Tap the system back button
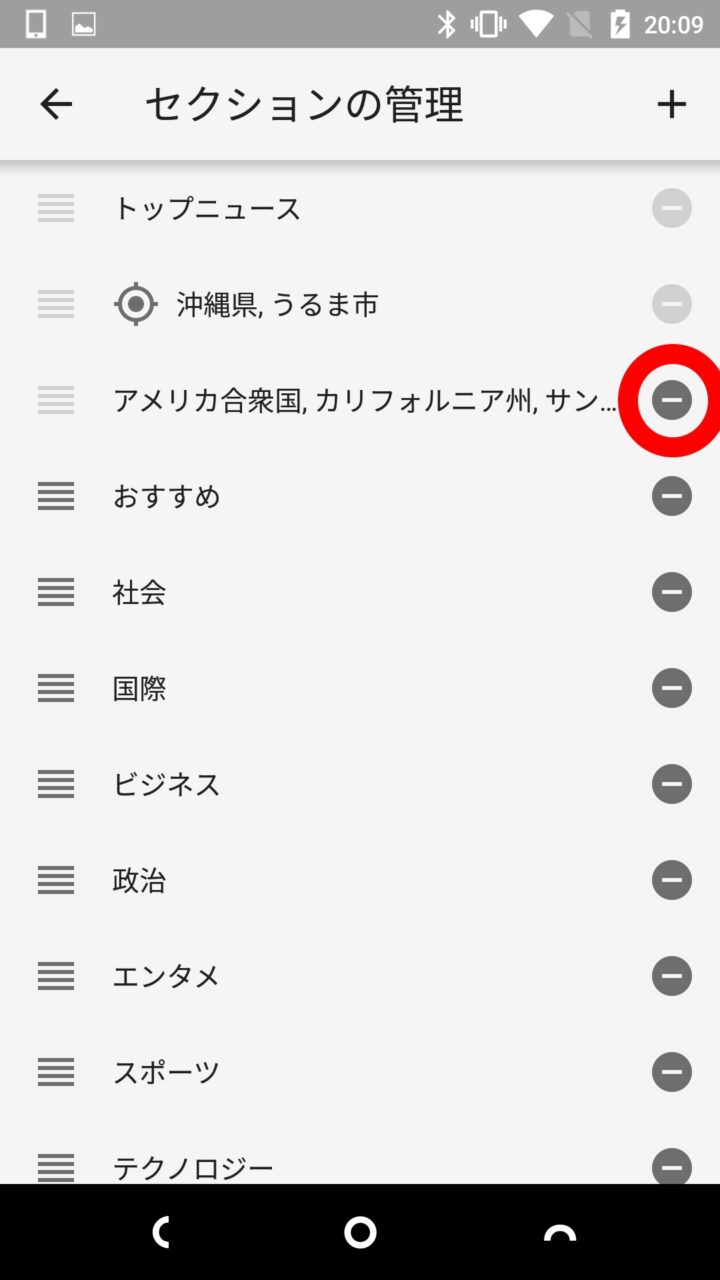 [x=161, y=1232]
